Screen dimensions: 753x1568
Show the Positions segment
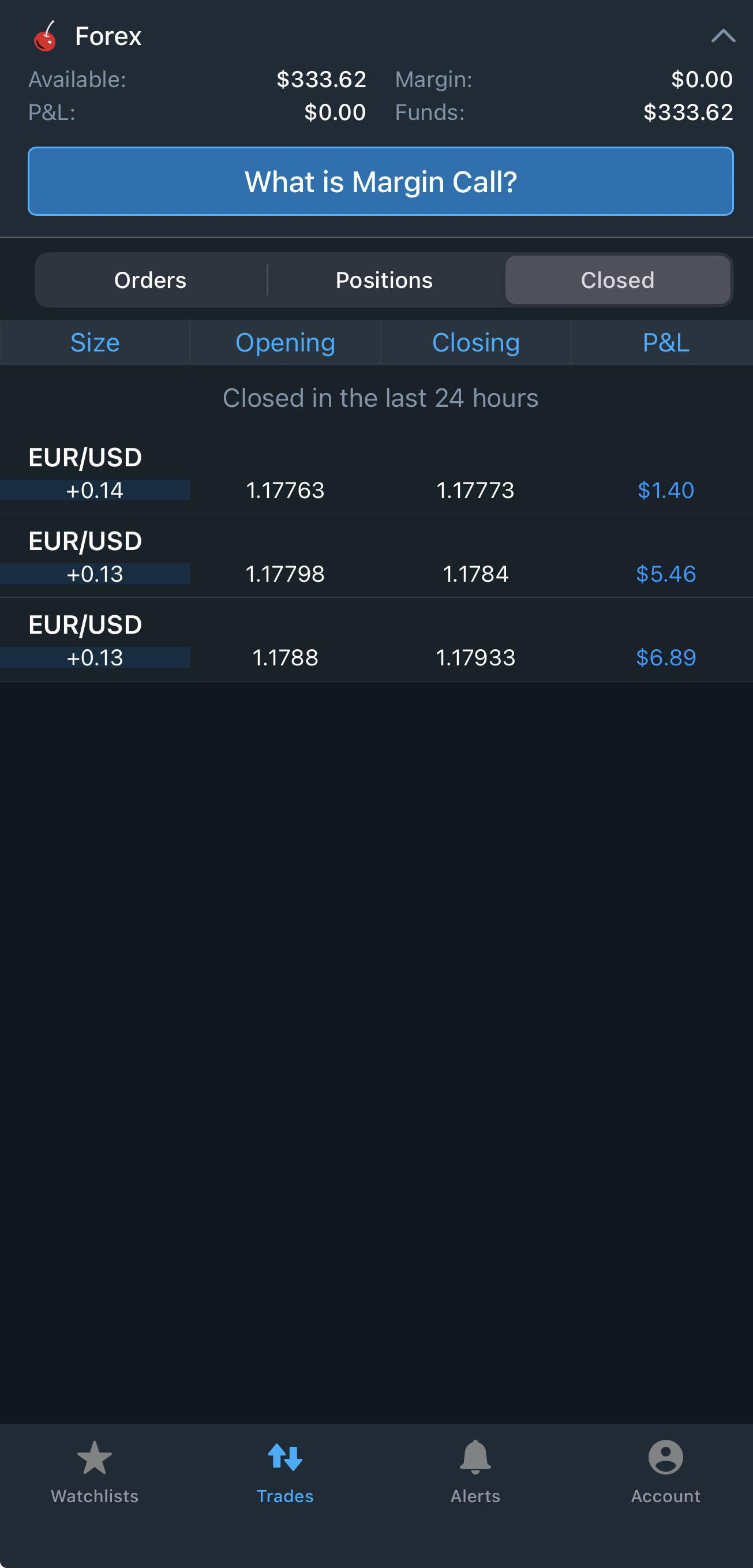[384, 280]
